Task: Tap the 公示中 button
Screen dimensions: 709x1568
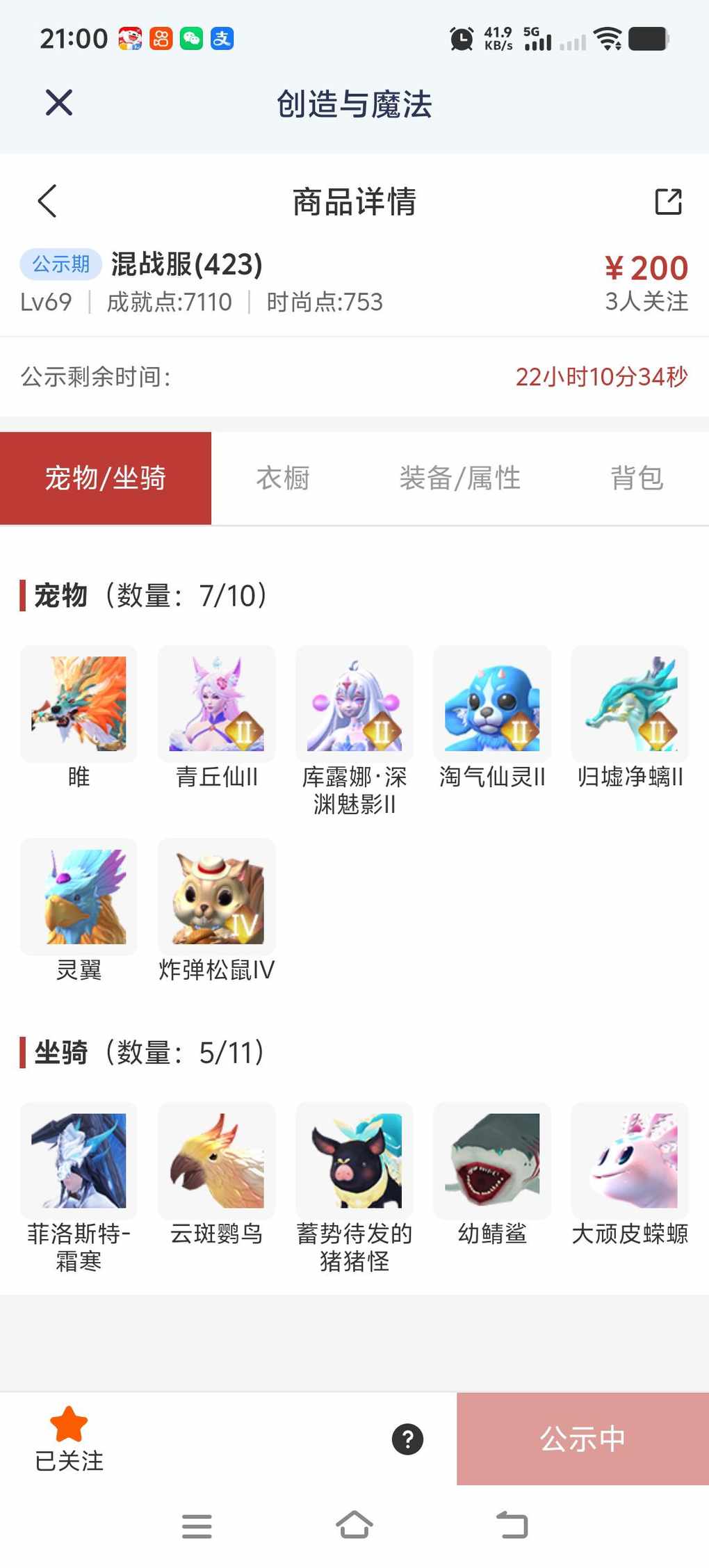Action: [x=582, y=1439]
